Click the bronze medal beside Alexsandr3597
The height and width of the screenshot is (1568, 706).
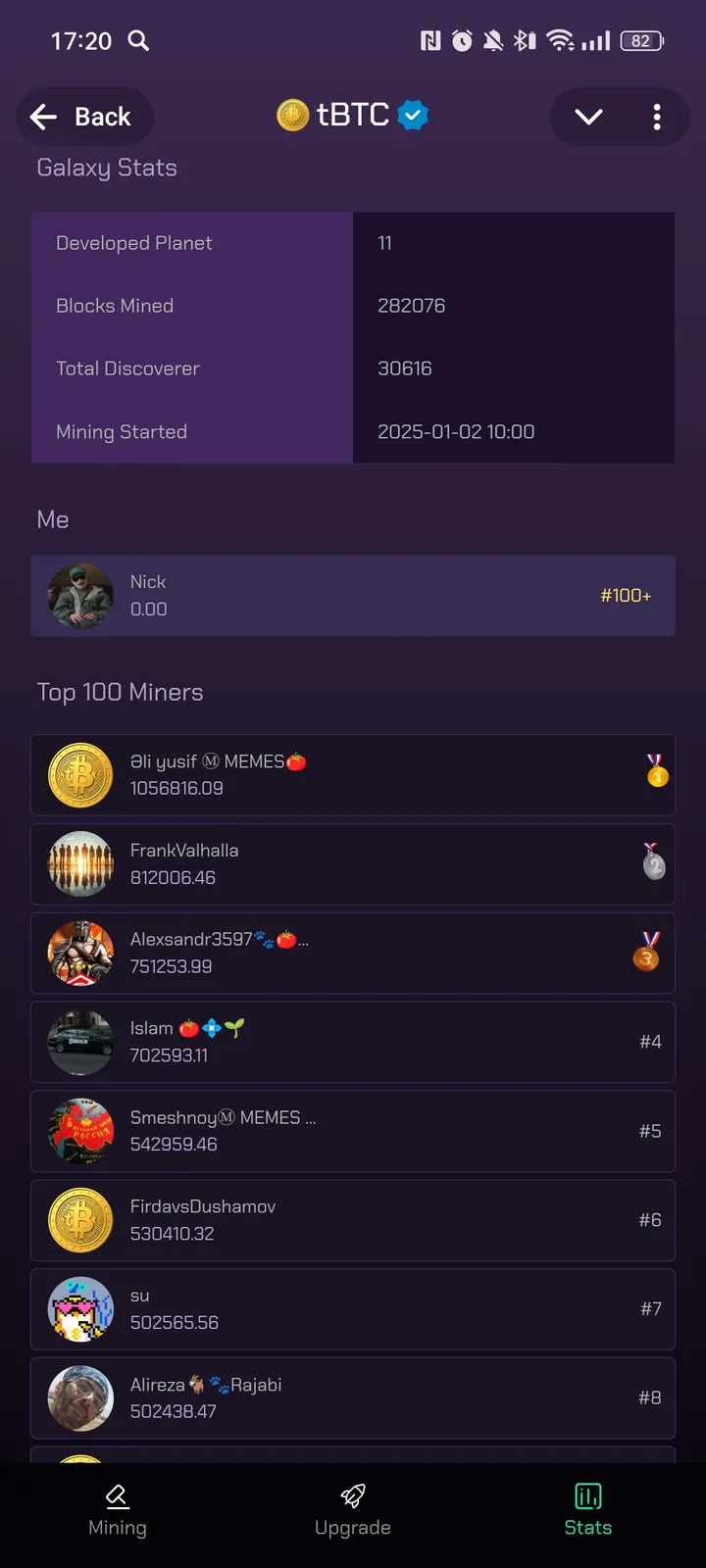point(647,954)
